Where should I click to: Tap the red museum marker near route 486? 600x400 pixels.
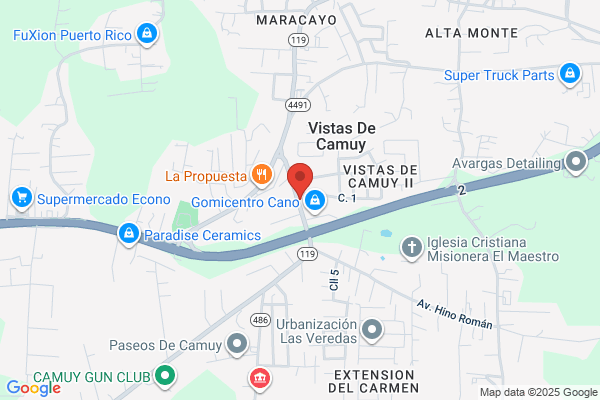[x=260, y=379]
